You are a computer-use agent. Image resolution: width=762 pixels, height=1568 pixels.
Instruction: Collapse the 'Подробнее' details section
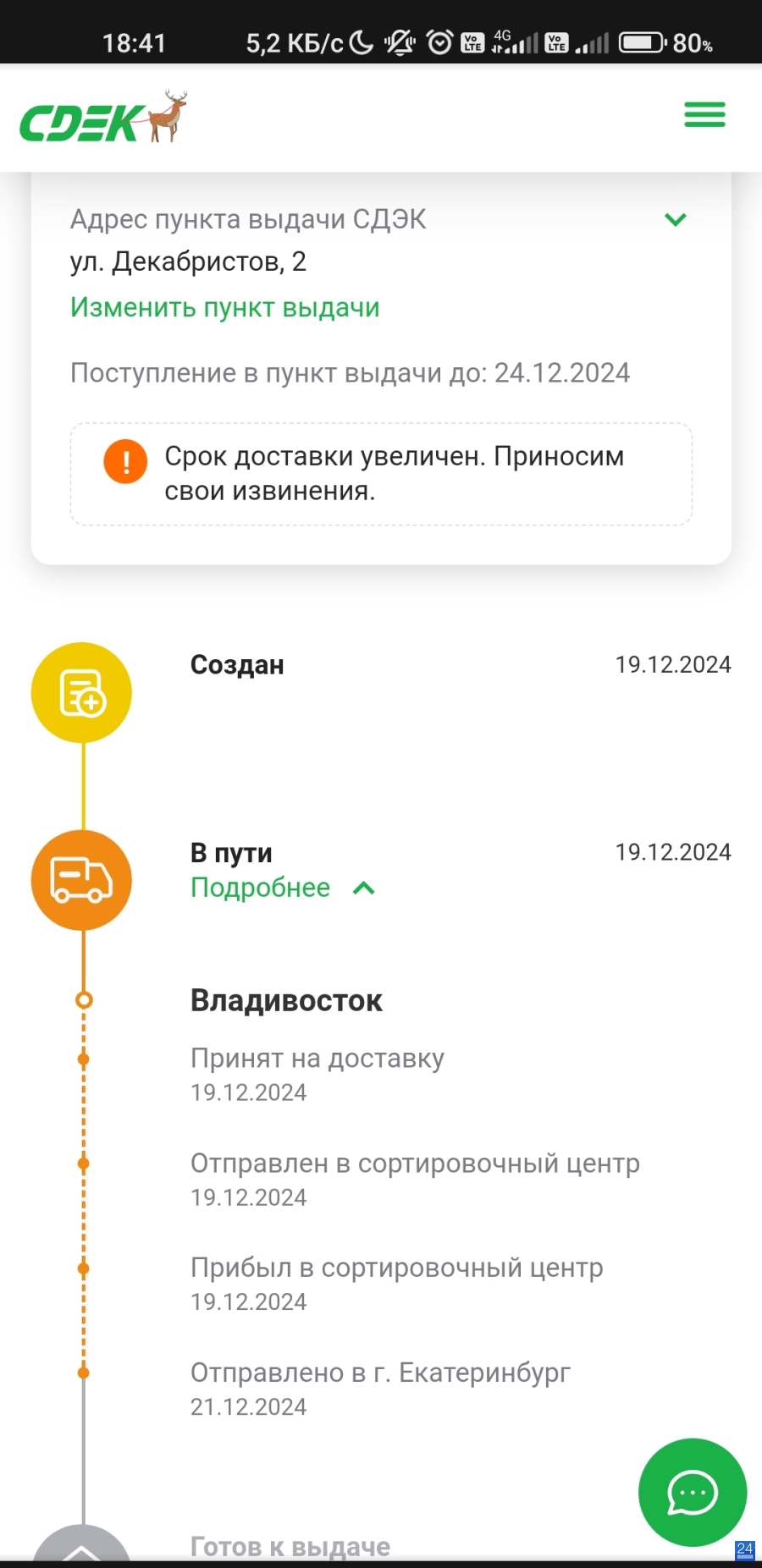[x=283, y=888]
